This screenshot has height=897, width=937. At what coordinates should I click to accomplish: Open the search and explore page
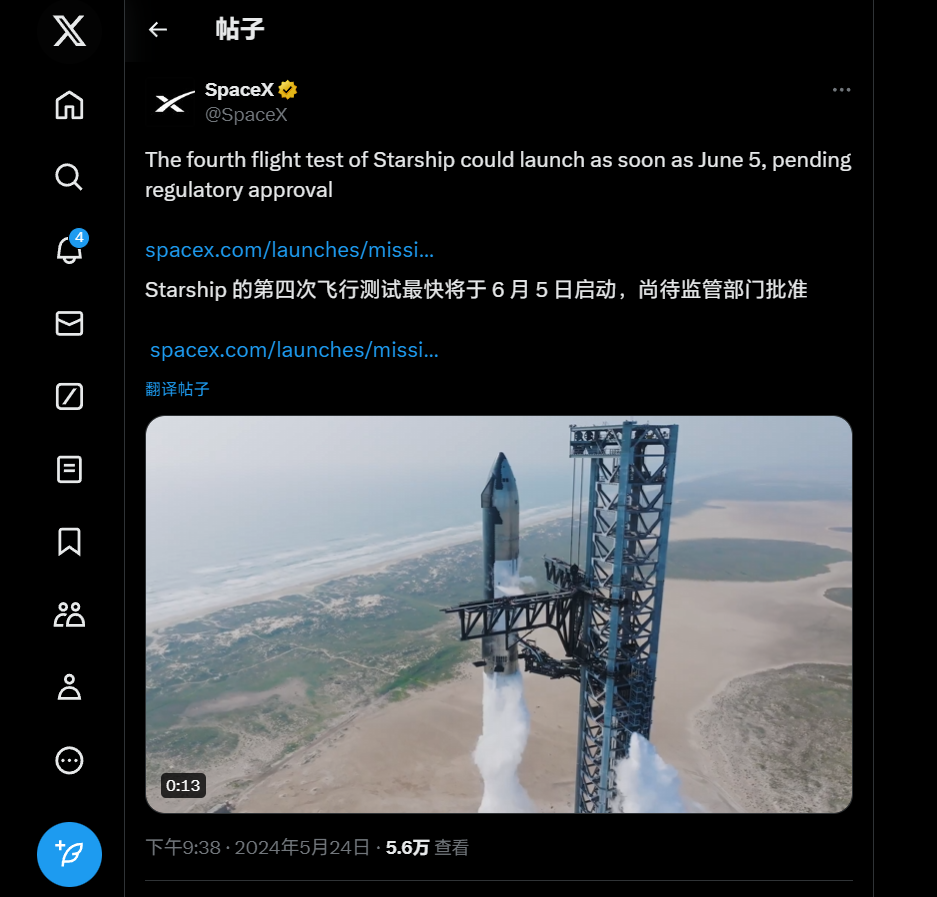[69, 178]
